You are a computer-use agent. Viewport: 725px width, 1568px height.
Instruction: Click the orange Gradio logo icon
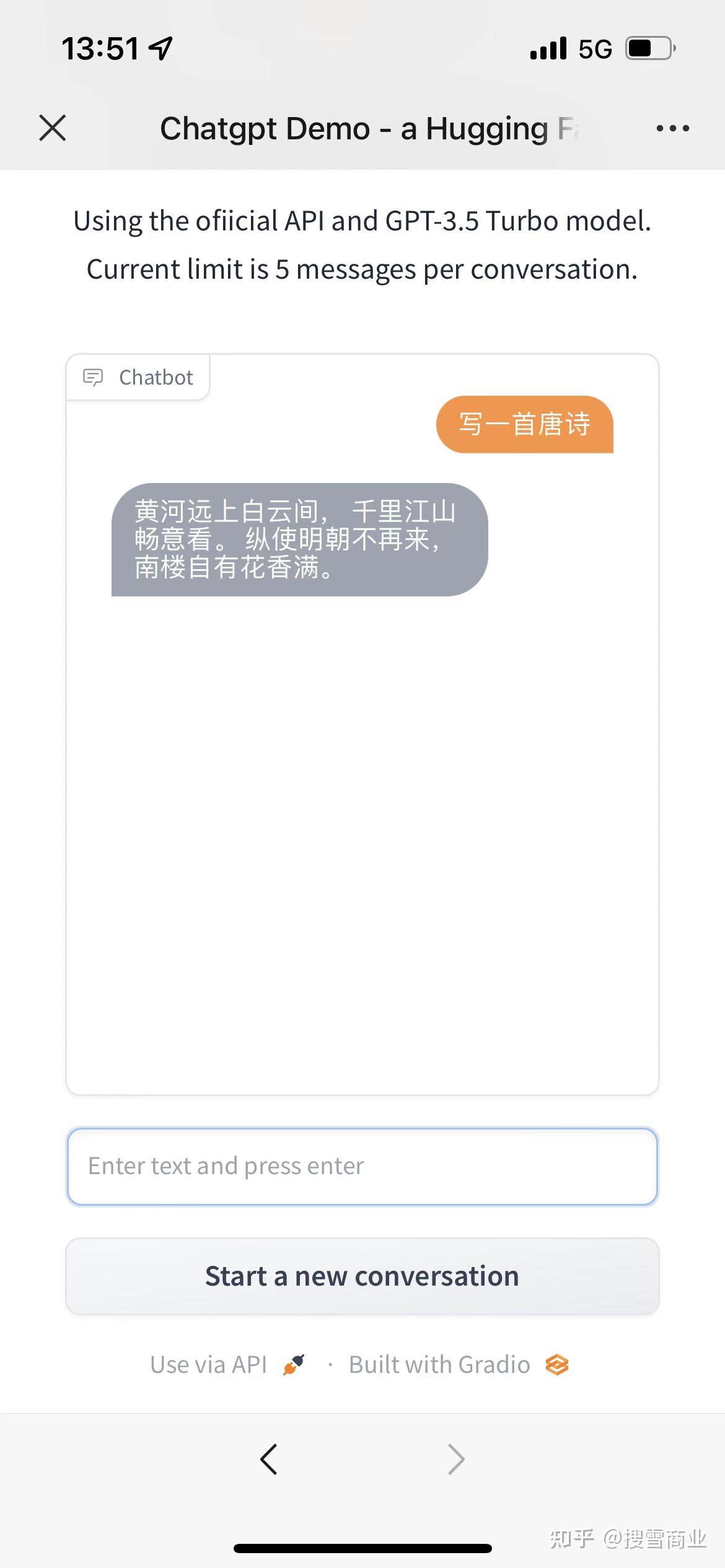(x=556, y=1364)
